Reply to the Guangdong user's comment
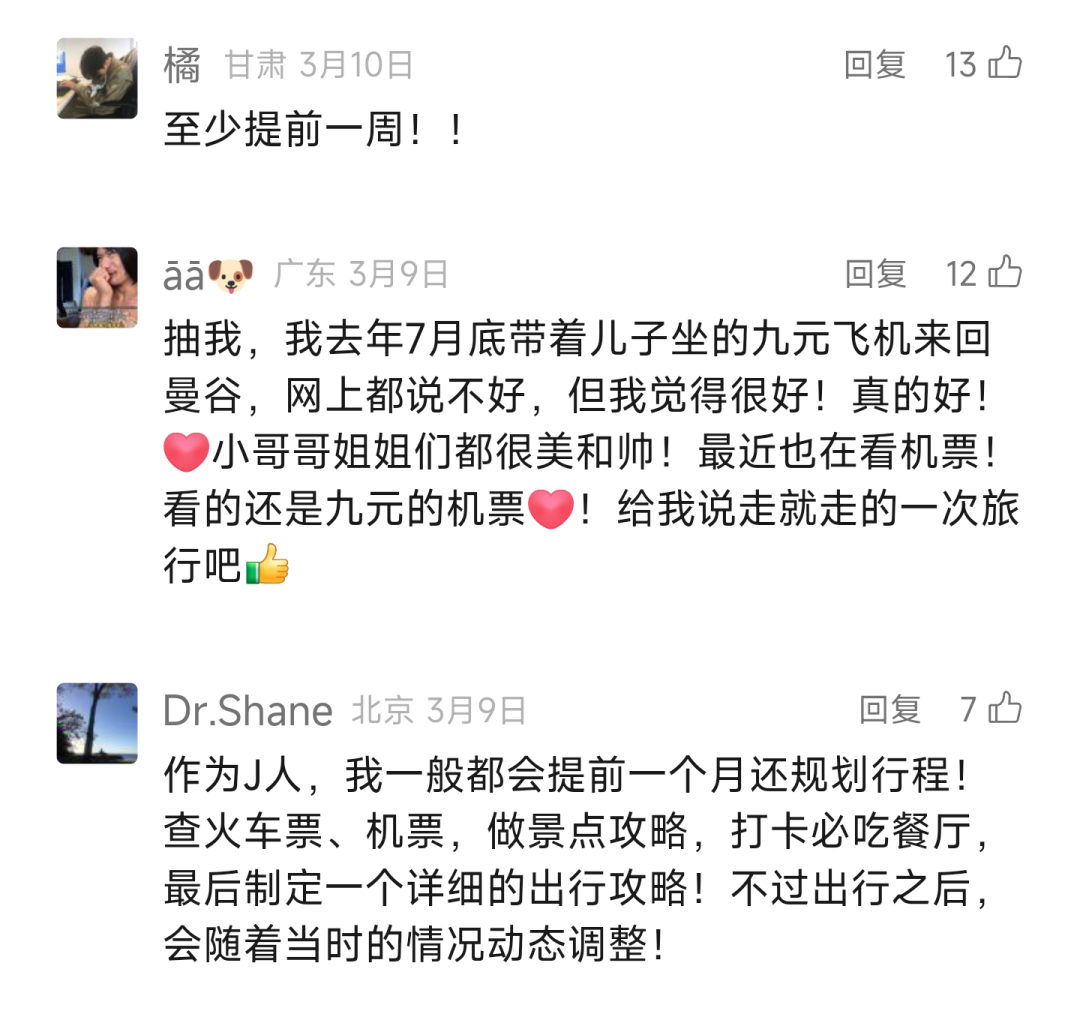The image size is (1080, 1014). click(875, 273)
